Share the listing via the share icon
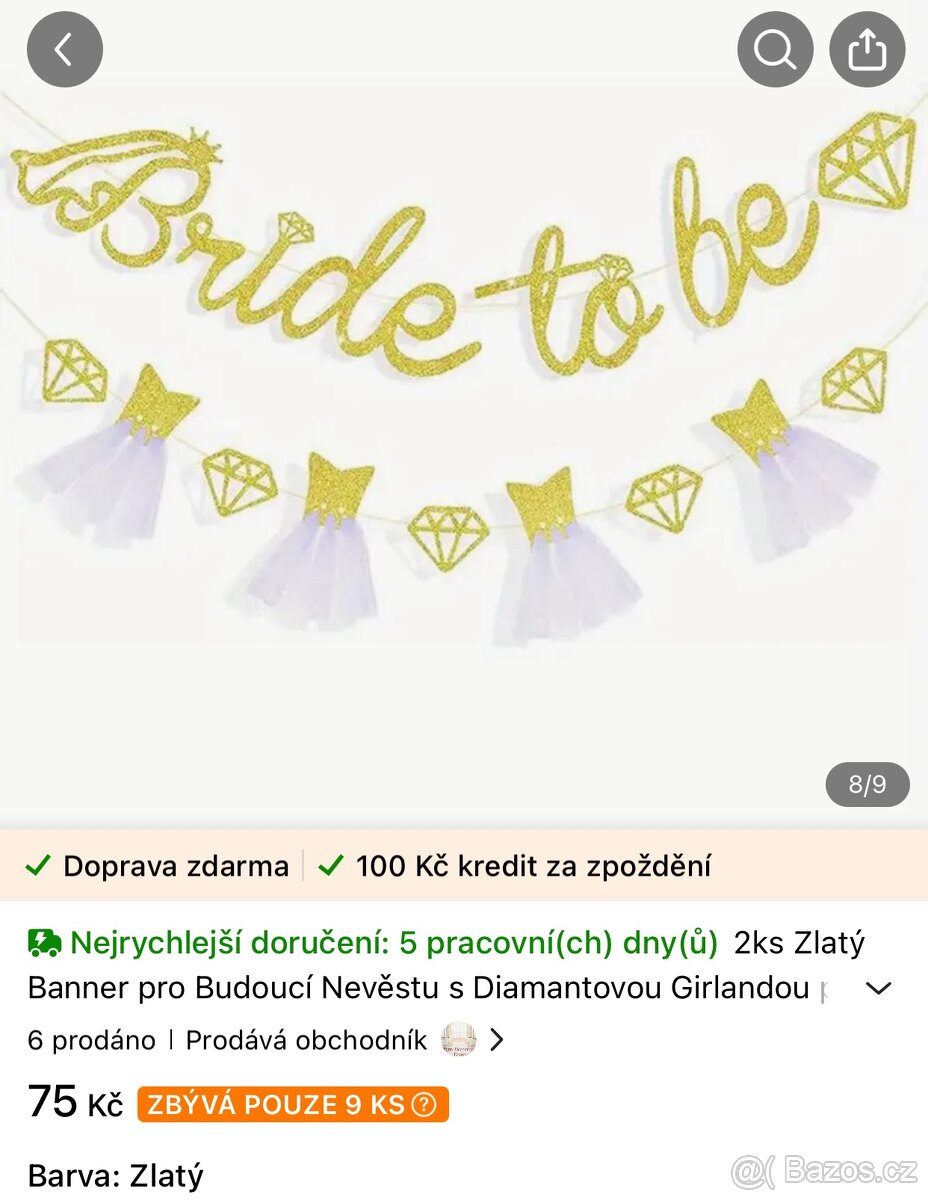 coord(867,48)
